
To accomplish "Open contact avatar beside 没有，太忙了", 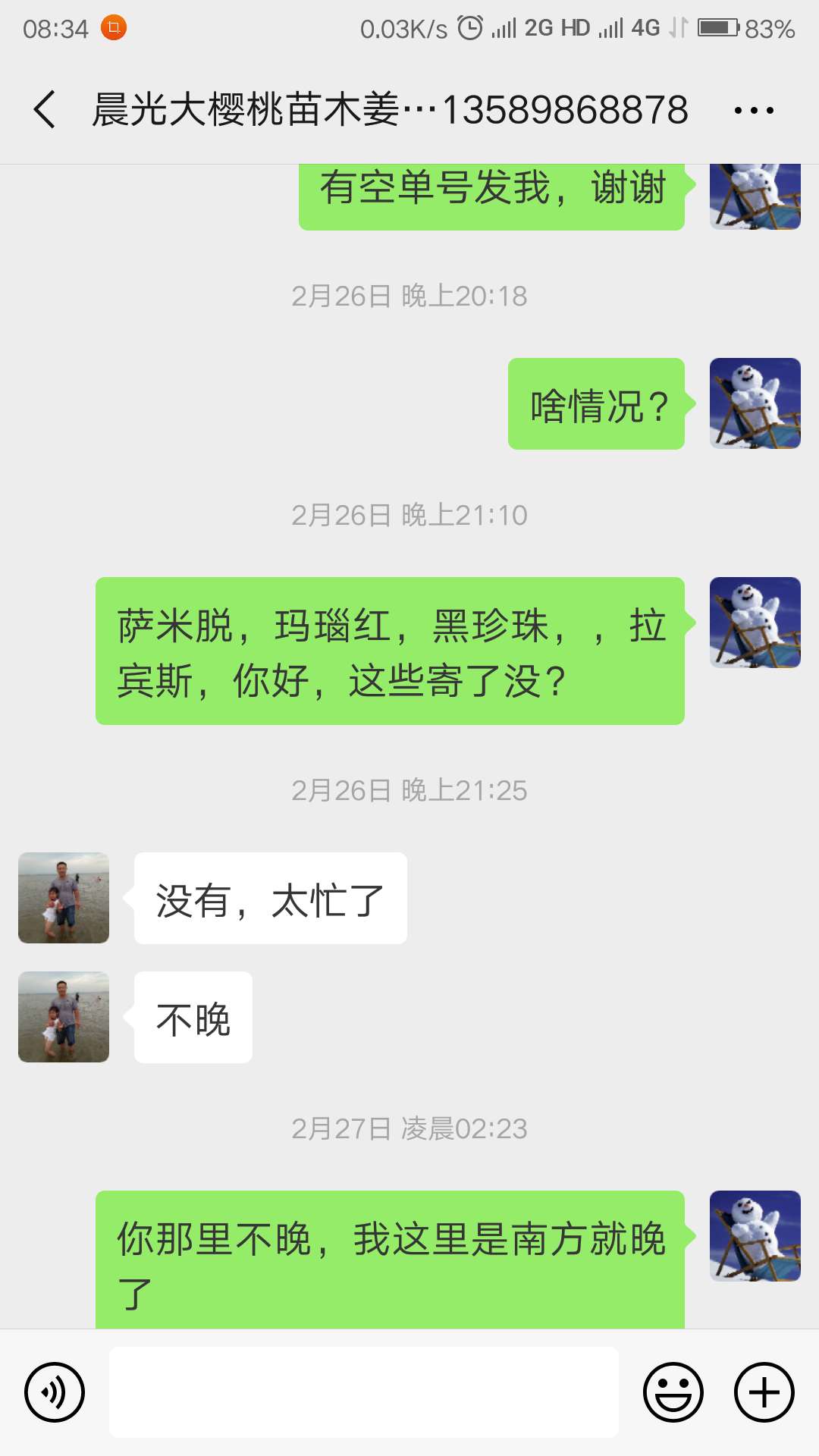I will click(64, 898).
